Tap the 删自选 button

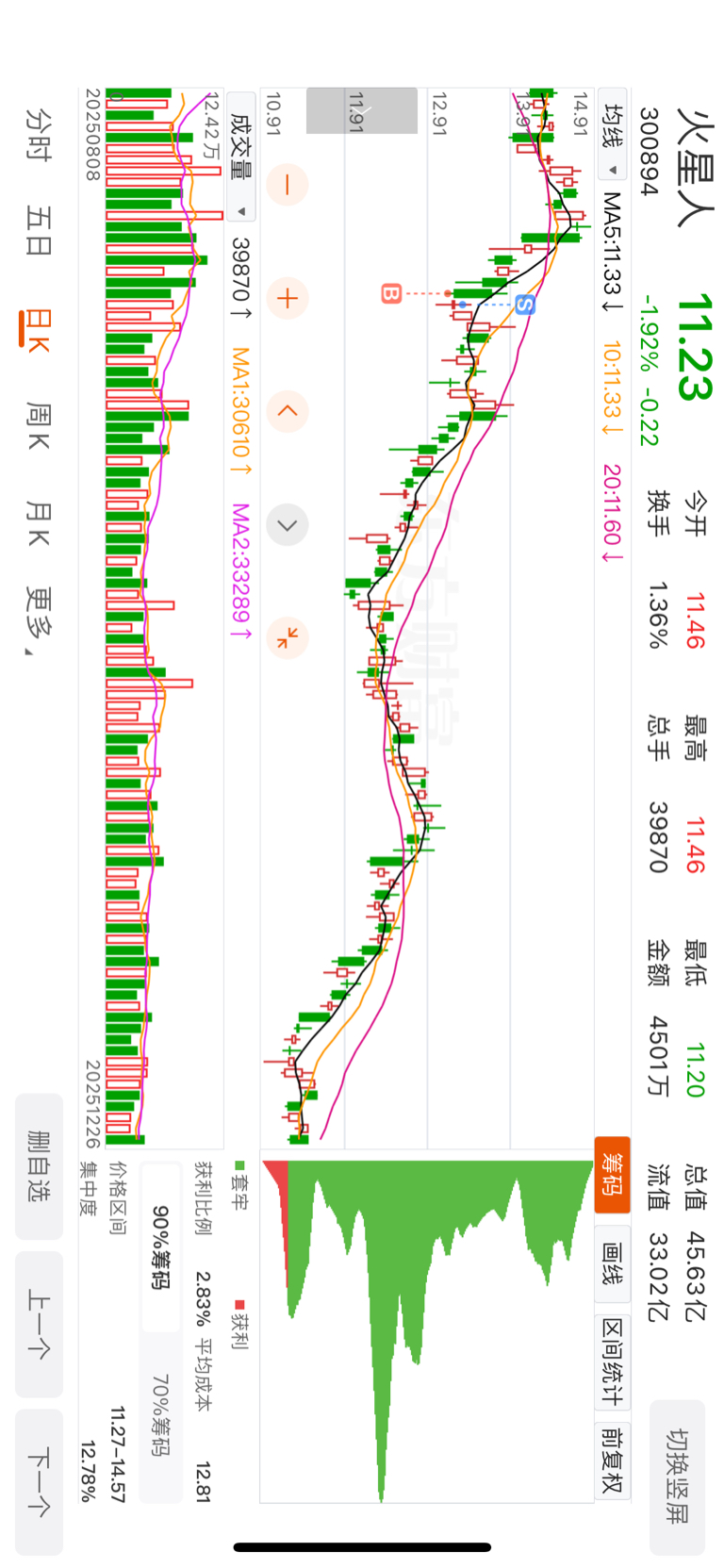(x=39, y=1166)
